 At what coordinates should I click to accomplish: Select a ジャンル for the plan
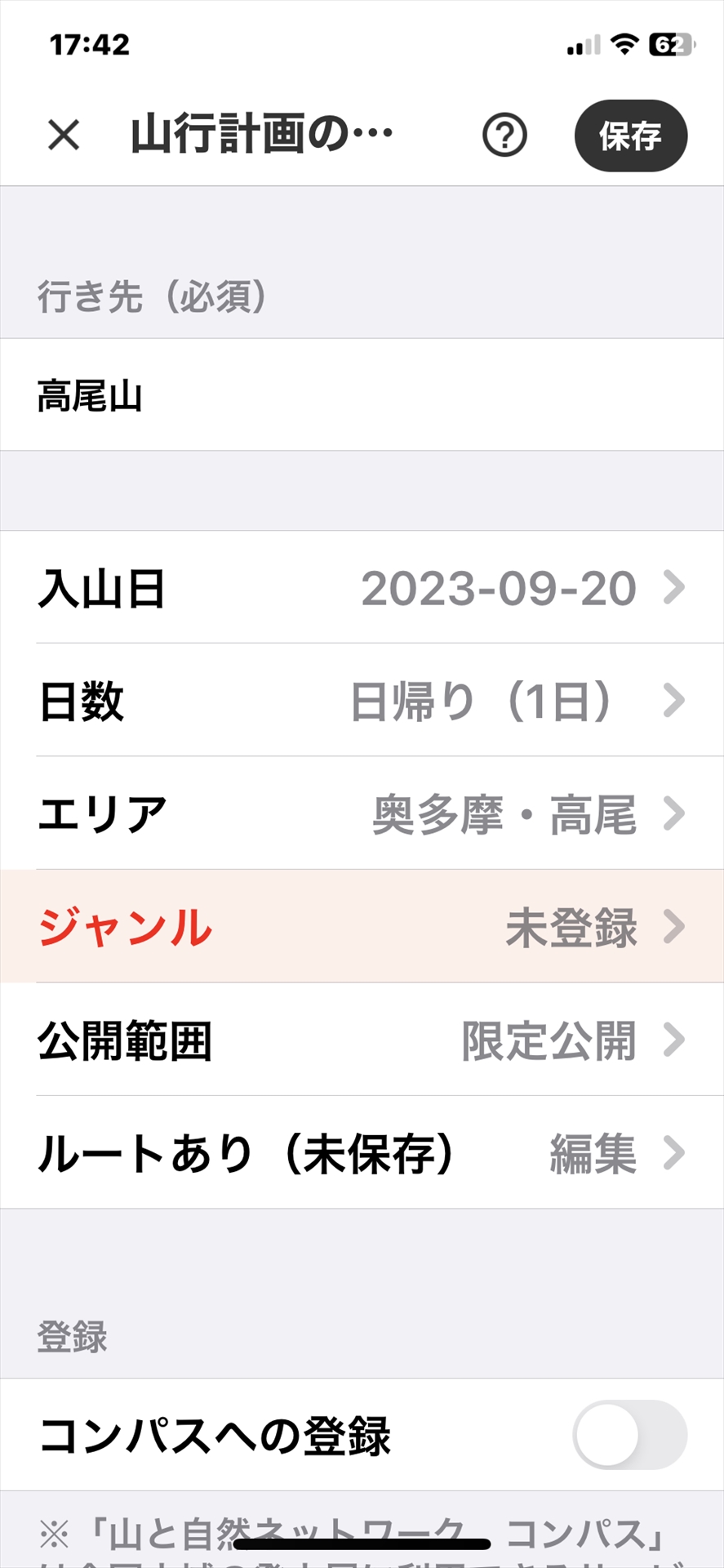pyautogui.click(x=362, y=926)
